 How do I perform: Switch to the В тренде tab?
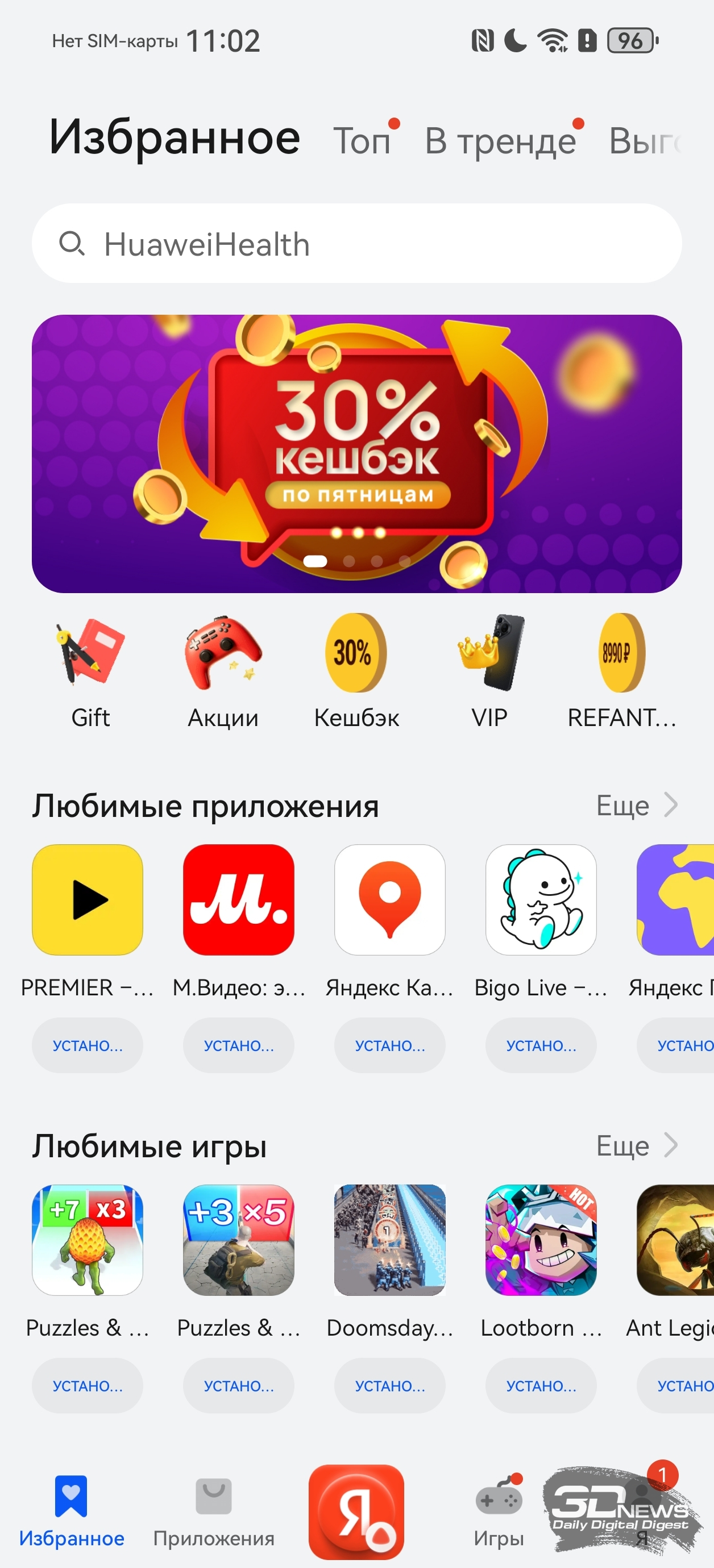(500, 141)
